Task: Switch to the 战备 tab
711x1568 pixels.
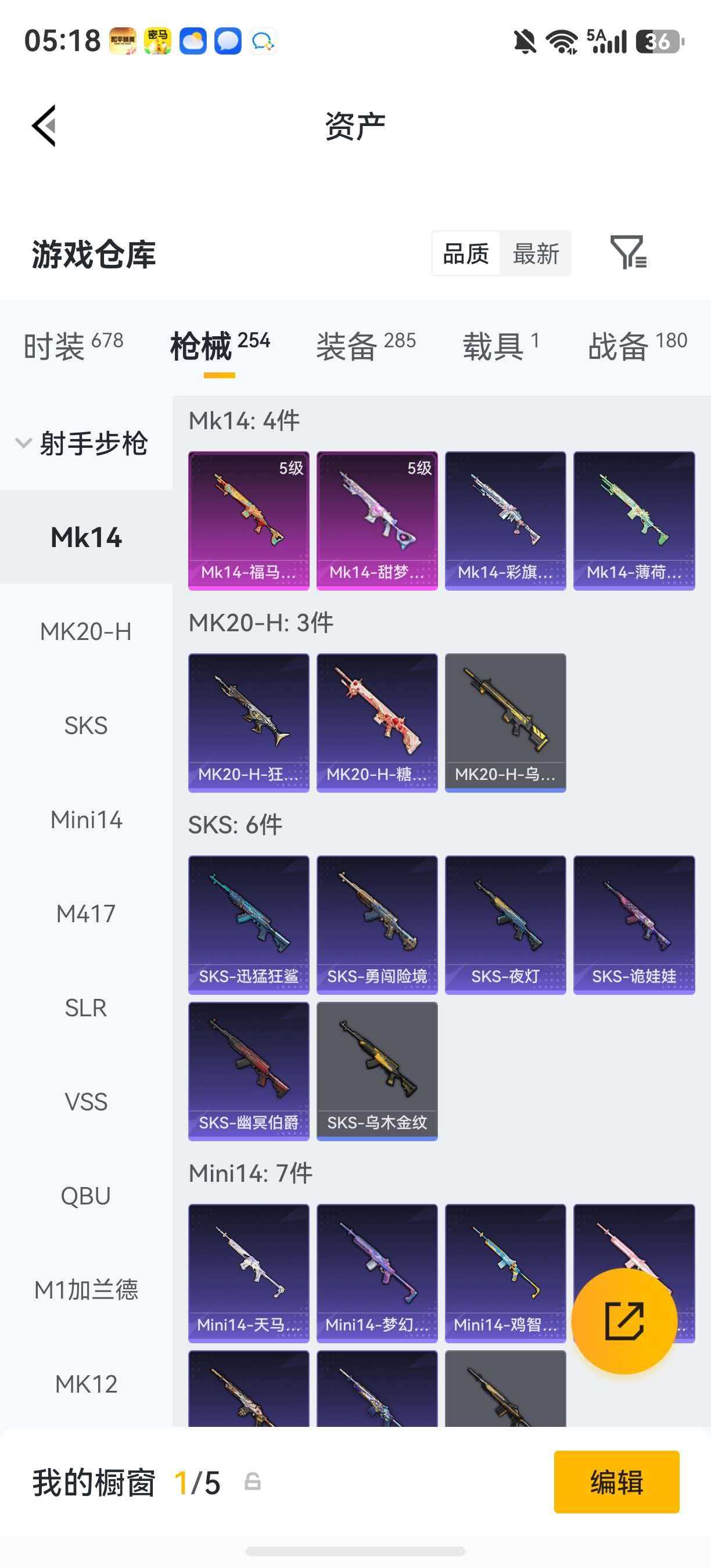Action: 637,346
